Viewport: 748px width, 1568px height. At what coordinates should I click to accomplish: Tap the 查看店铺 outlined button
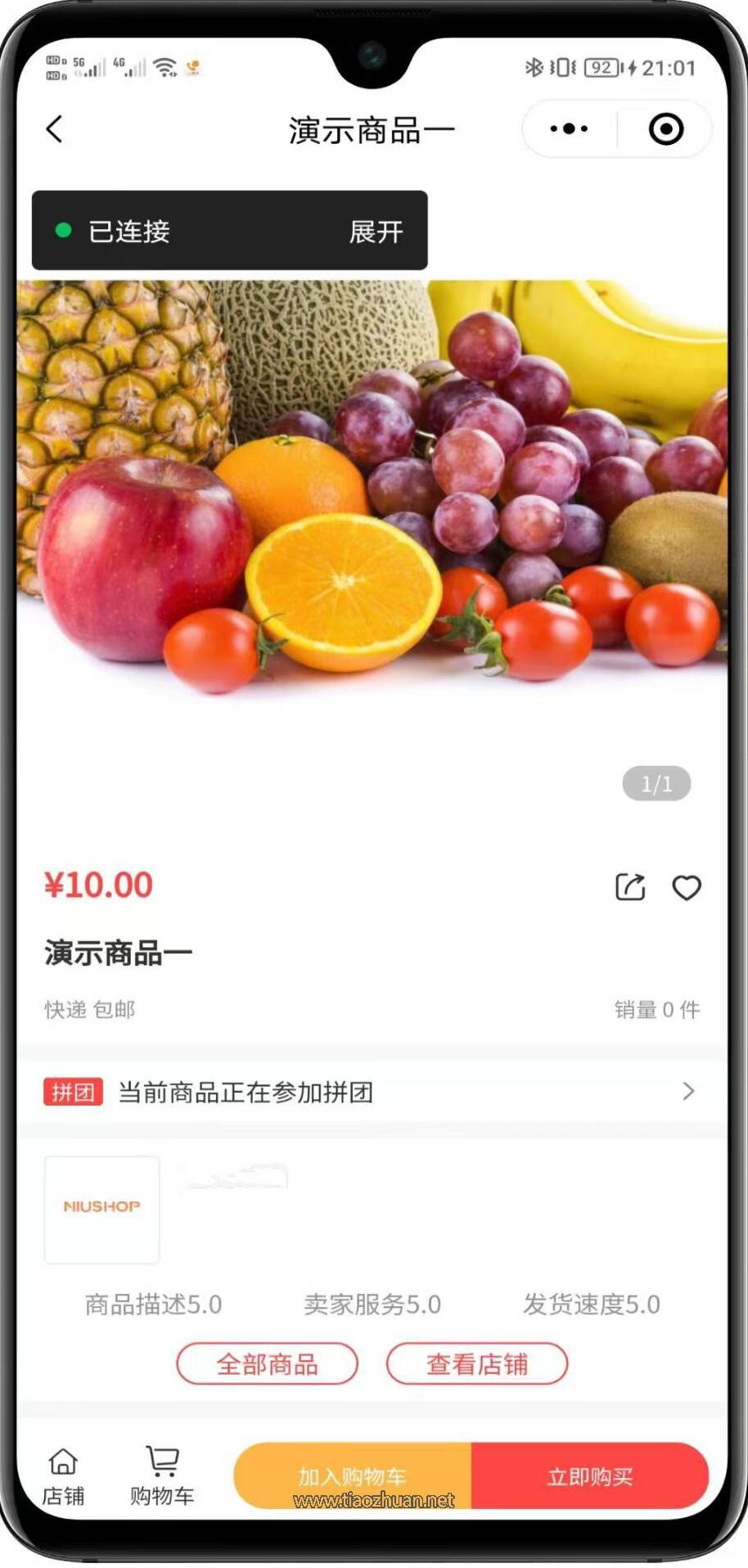[x=477, y=1364]
